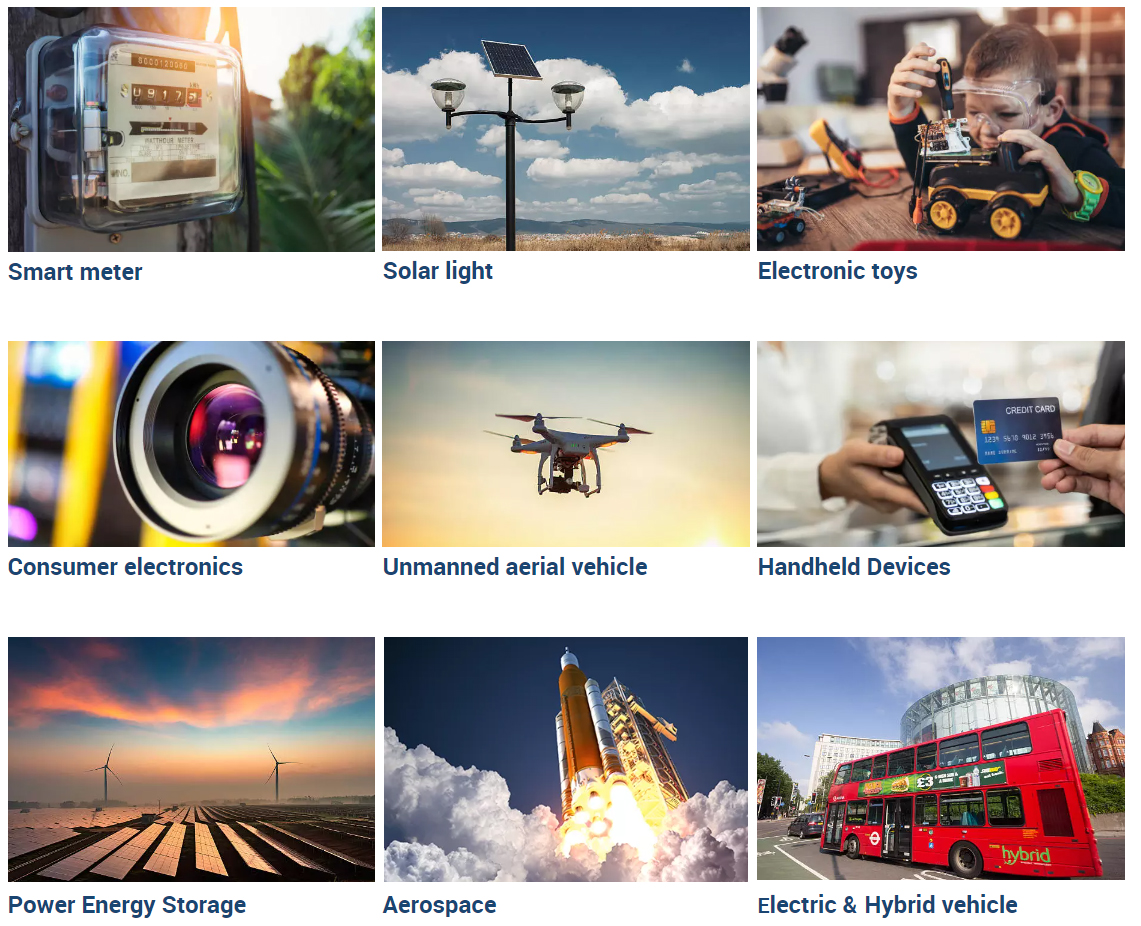View the Electronic toys category
Viewport: 1141px width, 926px height.
[940, 130]
